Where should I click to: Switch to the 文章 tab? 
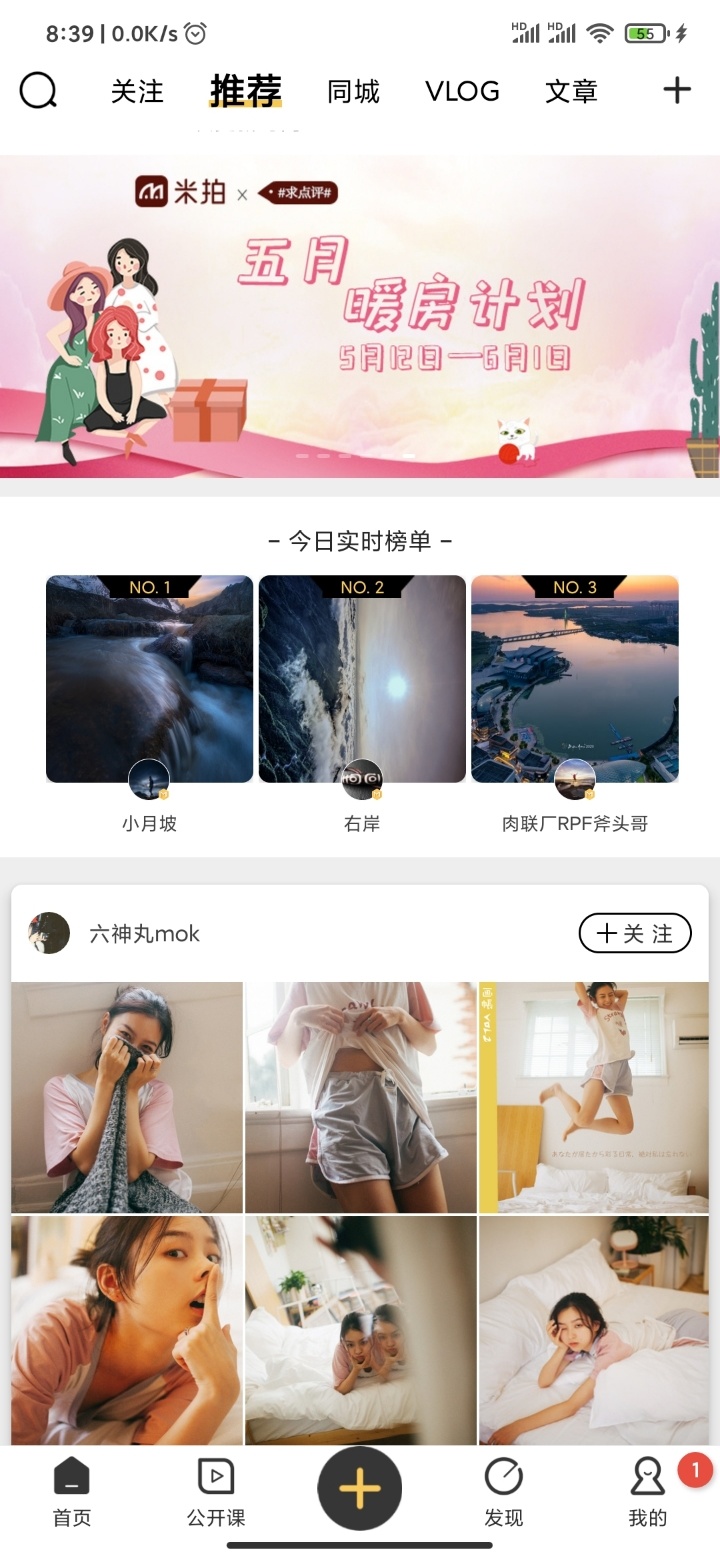[x=571, y=91]
